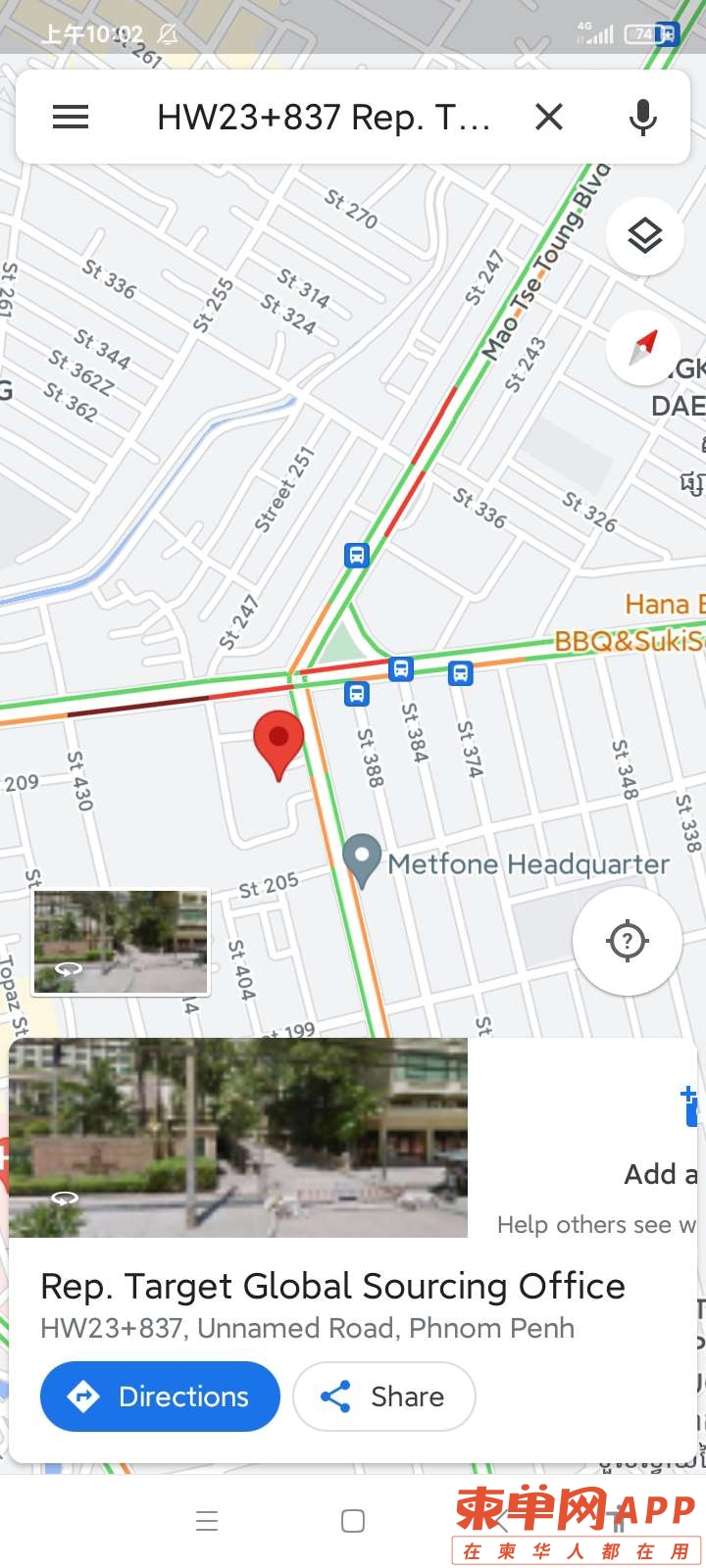Open the large place photo in card
Screen dimensions: 706x1568
(238, 1138)
